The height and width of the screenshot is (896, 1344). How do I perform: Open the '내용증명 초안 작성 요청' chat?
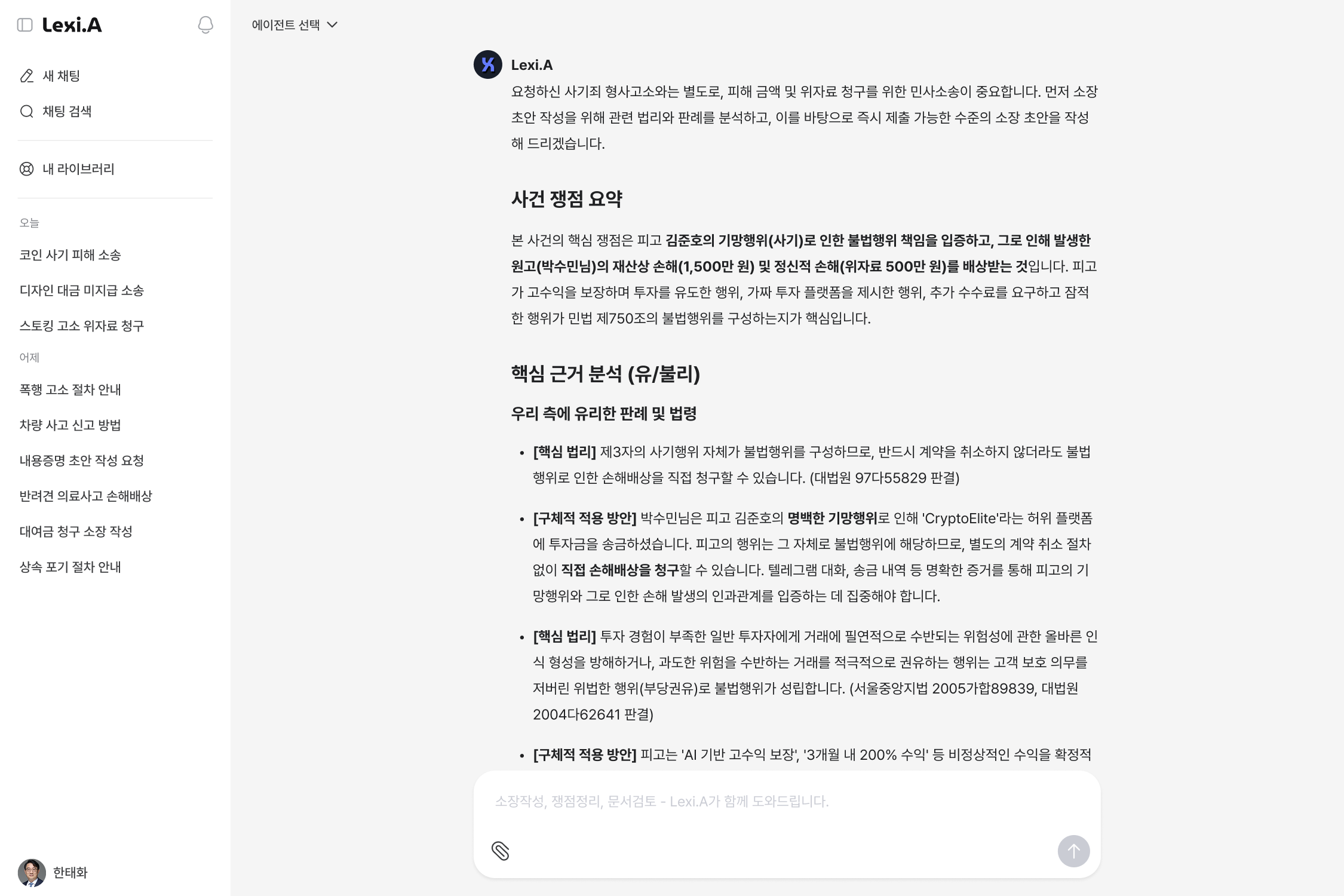coord(82,461)
